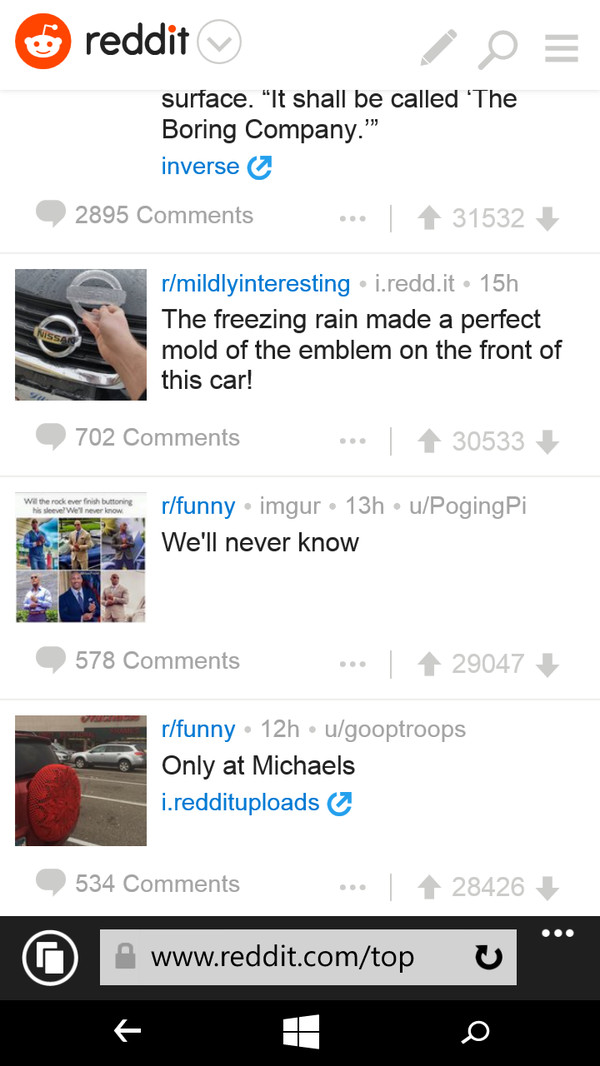View 702 Comments
This screenshot has width=600, height=1066.
click(x=139, y=437)
